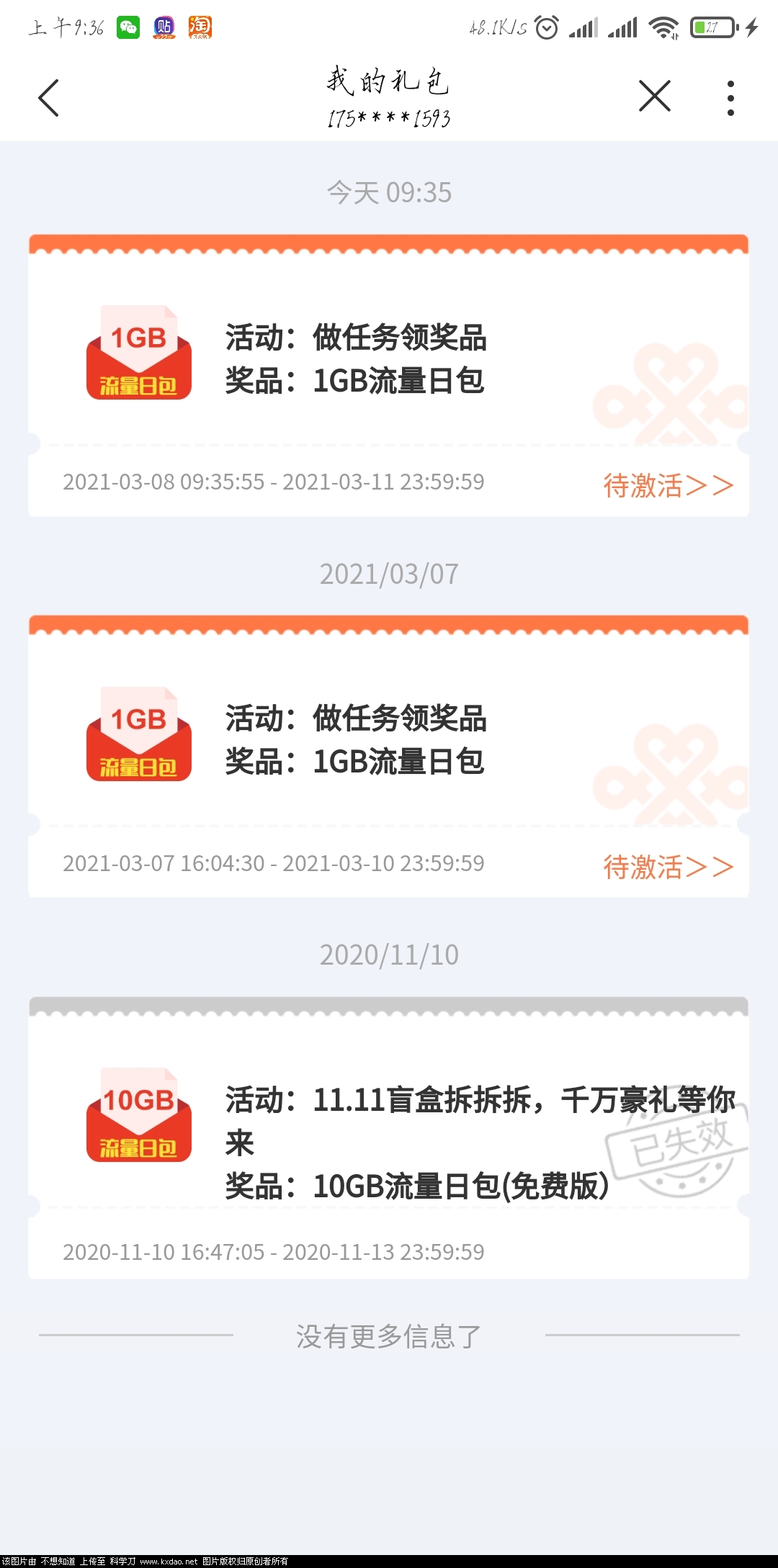Select the 今天 09:35 date header
This screenshot has height=1568, width=778.
click(389, 192)
